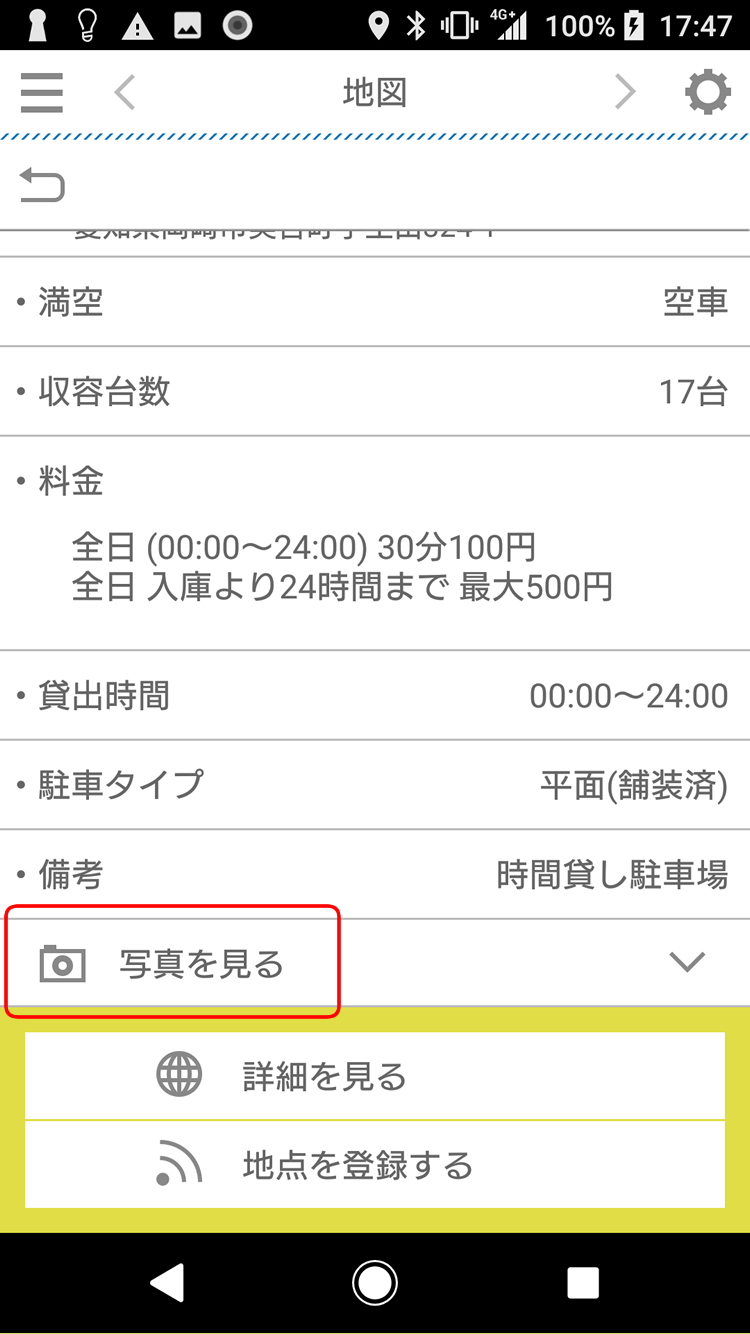The image size is (750, 1334).
Task: Go to the system home screen
Action: (x=375, y=1282)
